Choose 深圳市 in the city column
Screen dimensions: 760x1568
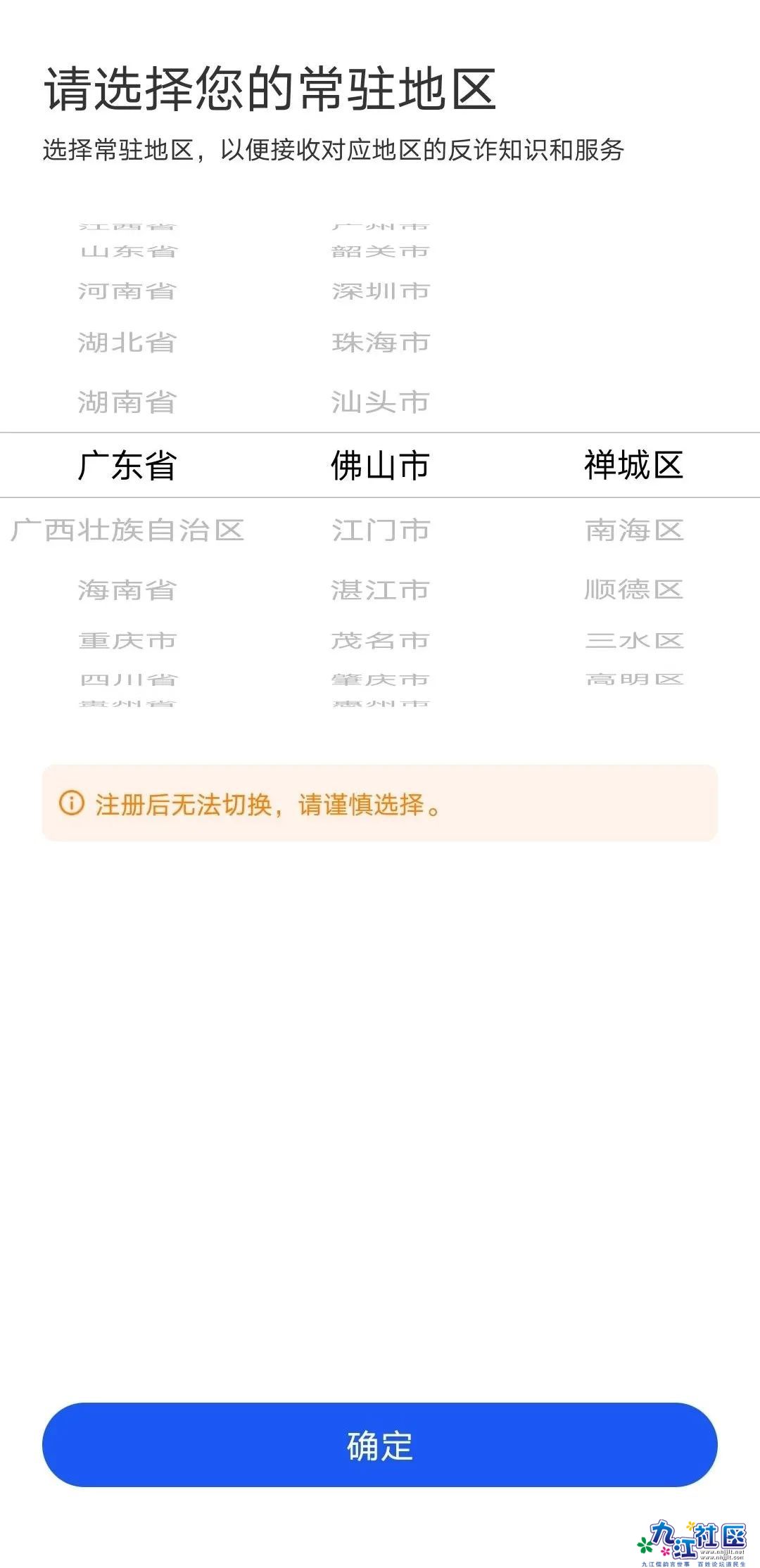380,293
